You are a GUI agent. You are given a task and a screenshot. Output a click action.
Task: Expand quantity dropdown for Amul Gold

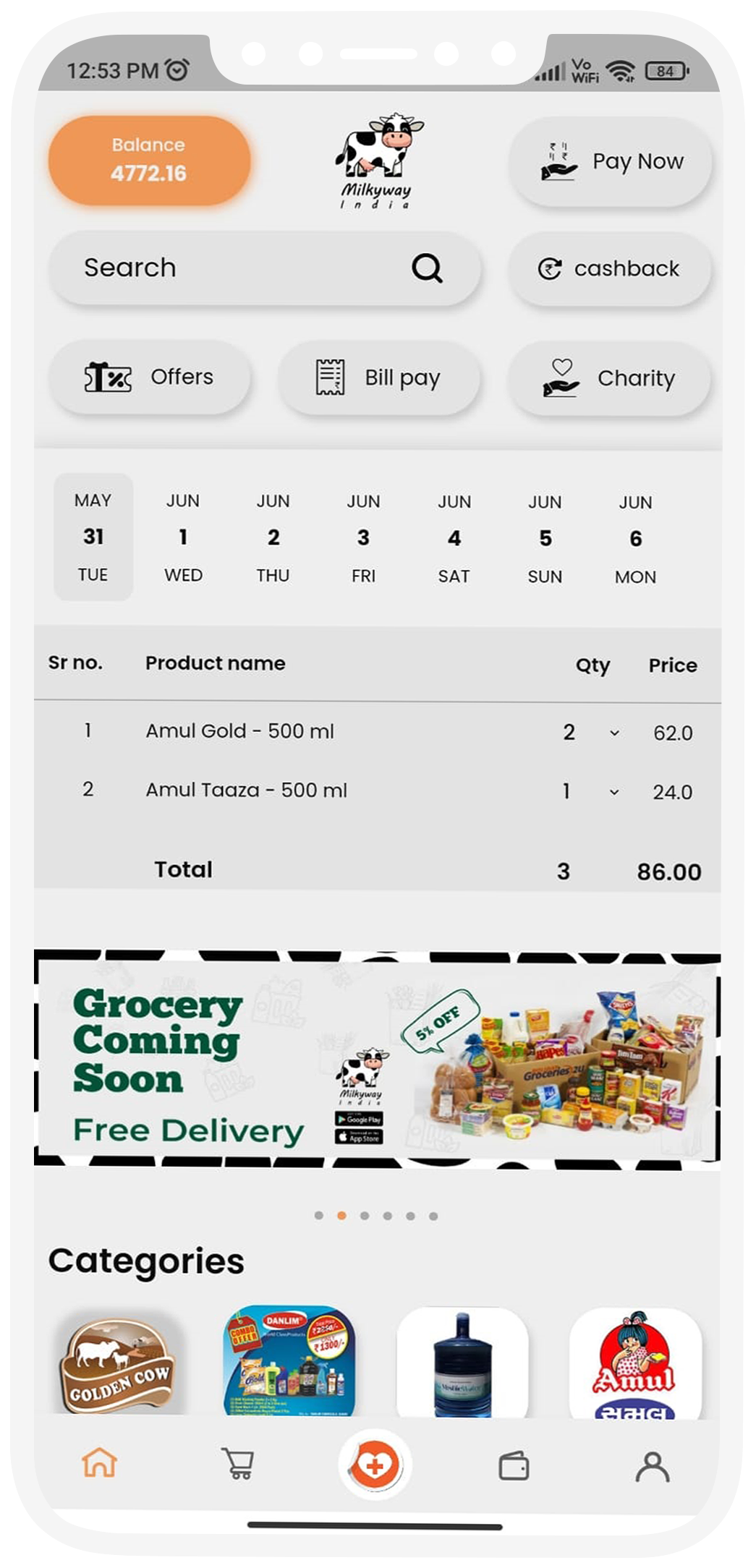[x=614, y=733]
